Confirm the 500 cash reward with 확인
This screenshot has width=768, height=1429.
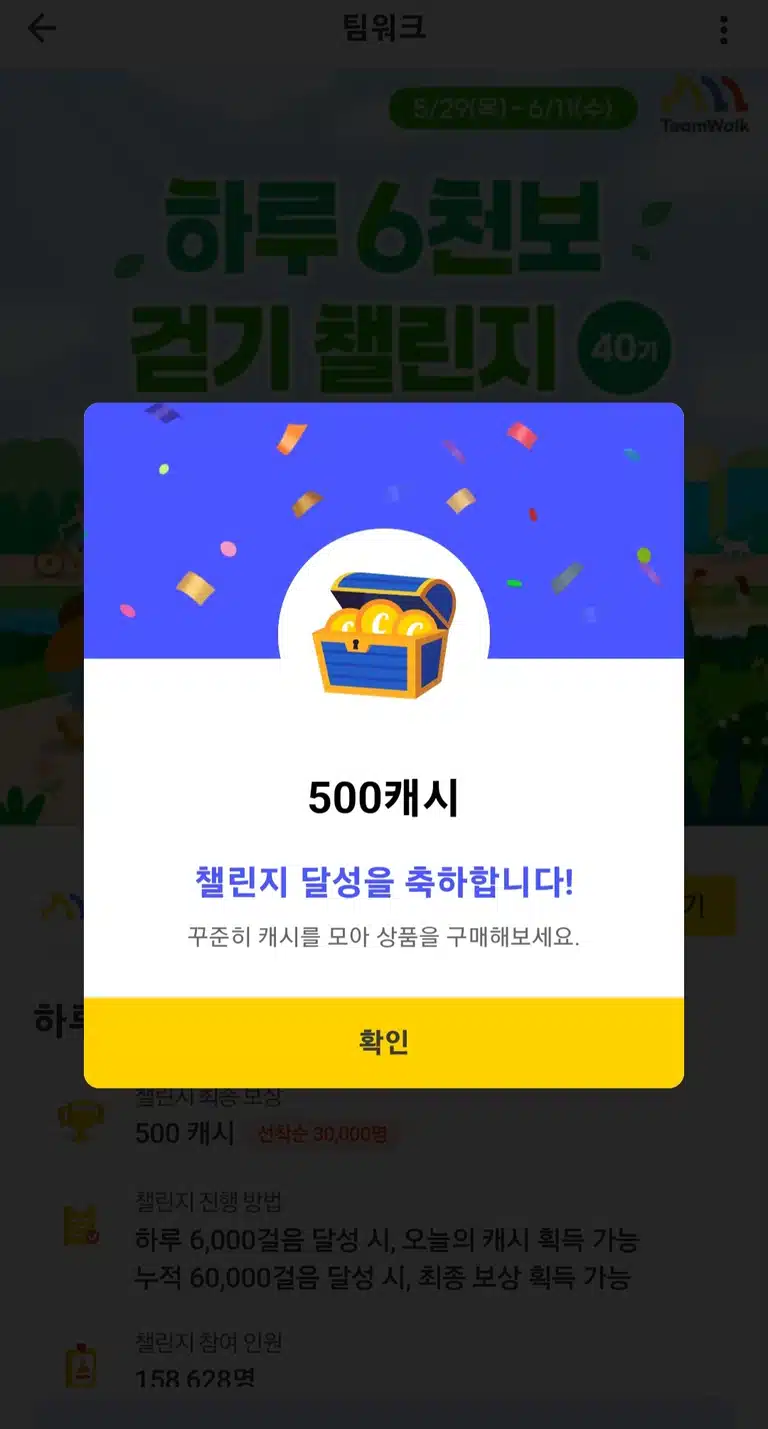(384, 1042)
